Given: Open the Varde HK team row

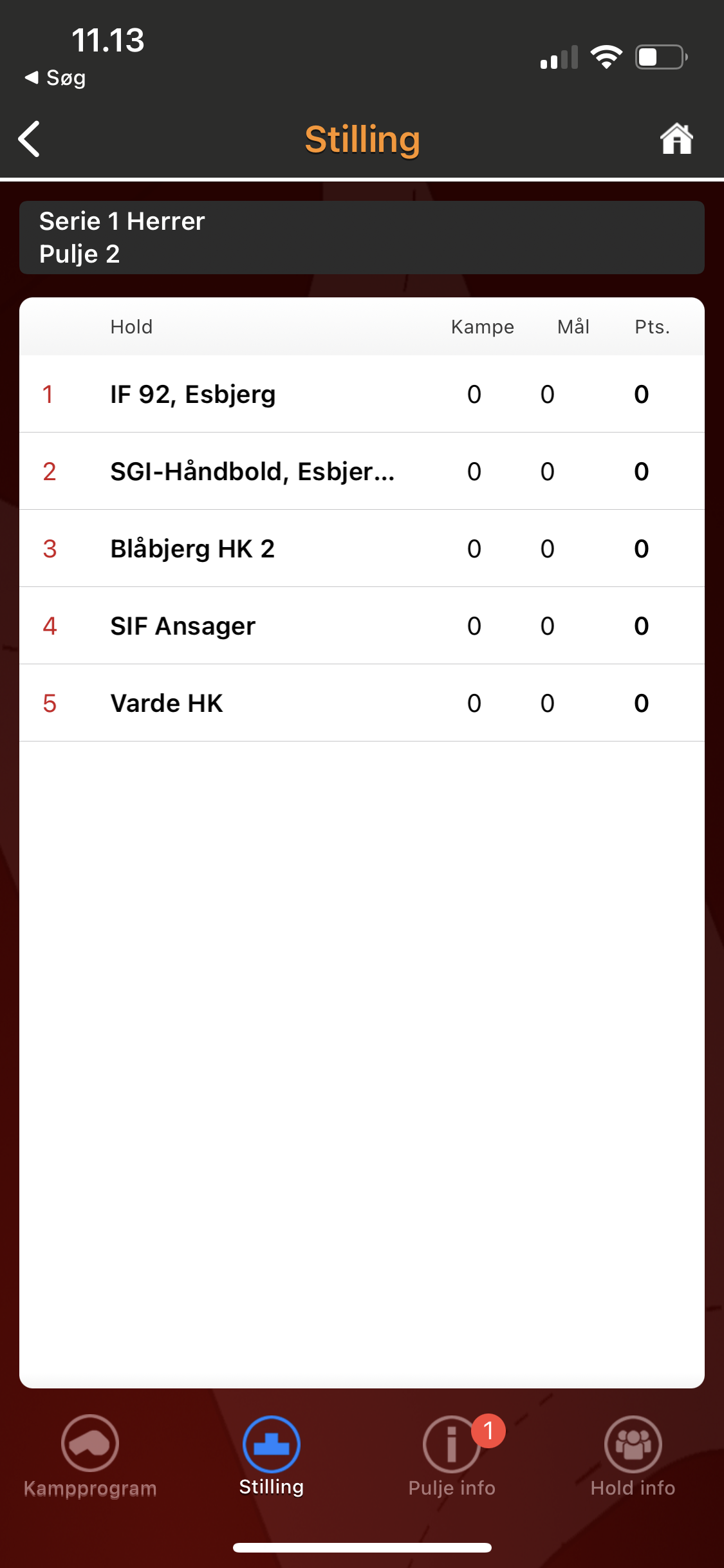Looking at the screenshot, I should point(362,703).
